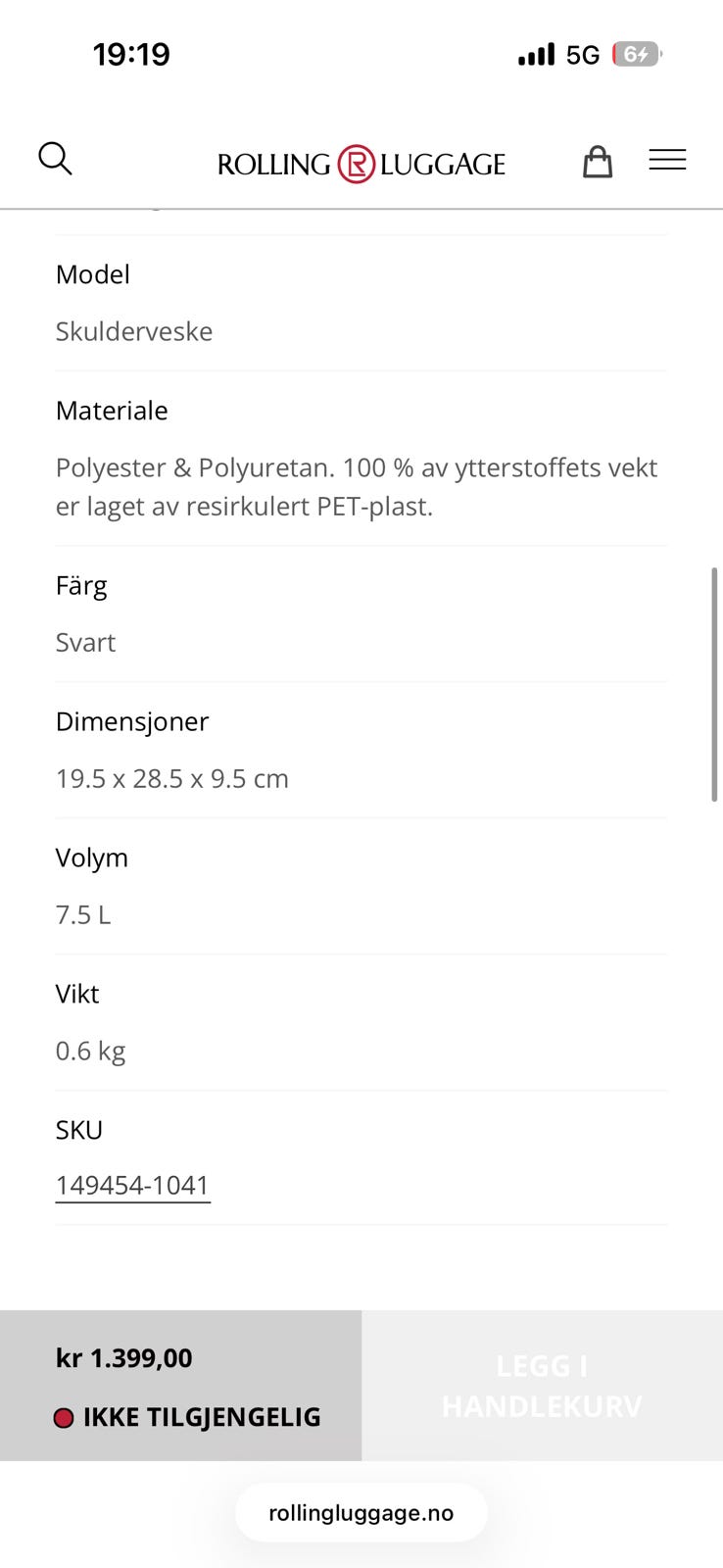Viewport: 723px width, 1568px height.
Task: Click the Rolling Luggage red R logo
Action: 358,165
